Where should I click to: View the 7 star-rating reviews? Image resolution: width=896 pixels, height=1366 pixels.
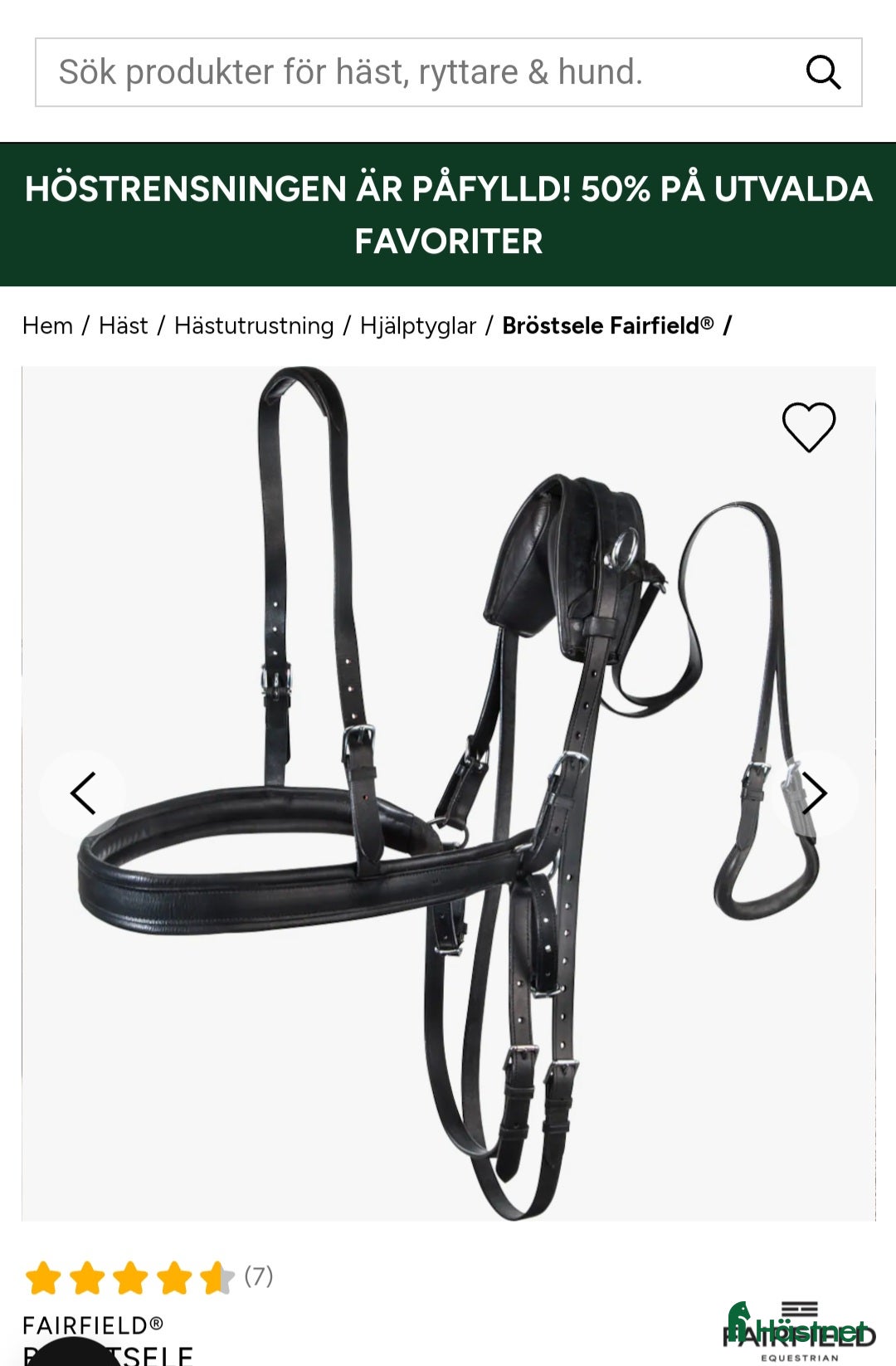pyautogui.click(x=149, y=1277)
